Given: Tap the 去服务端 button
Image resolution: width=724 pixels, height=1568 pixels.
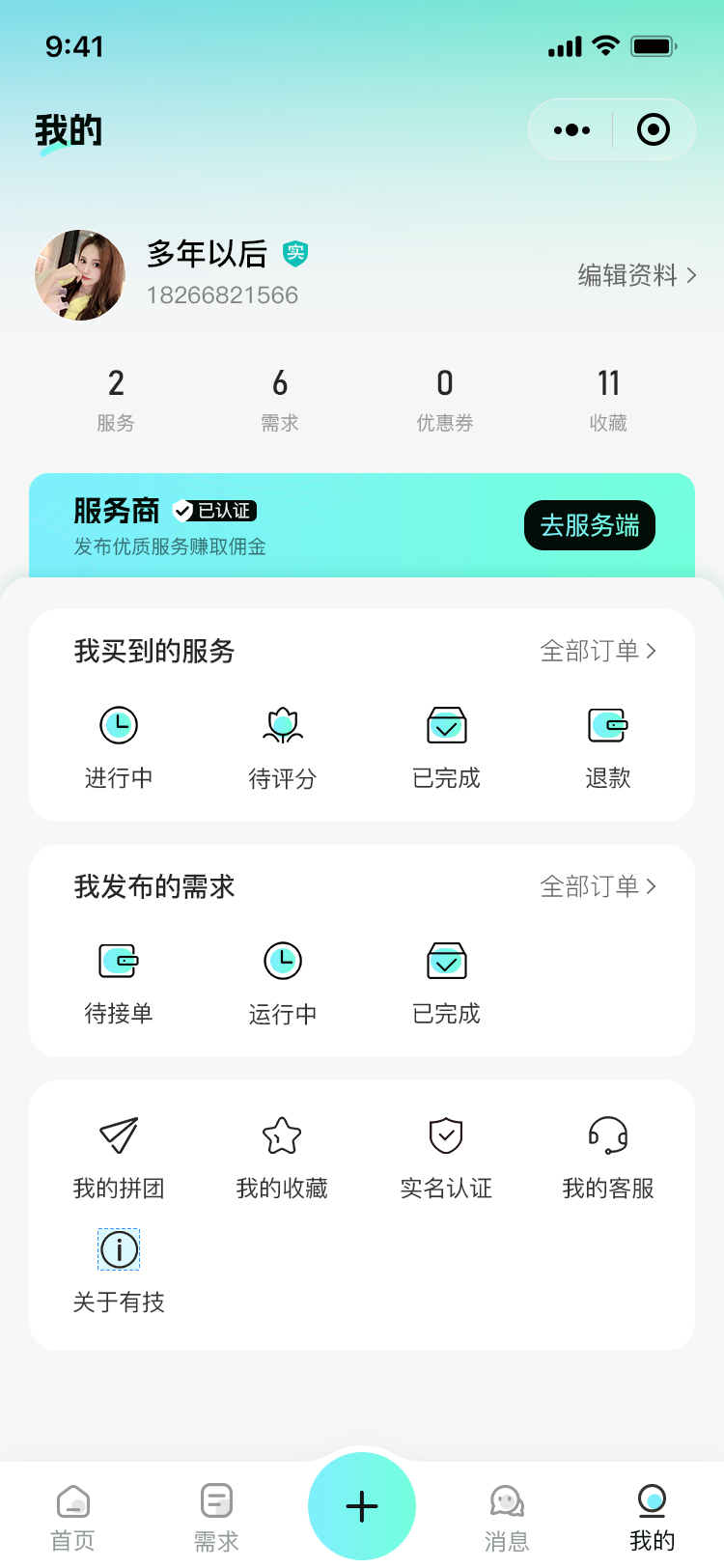Looking at the screenshot, I should point(590,525).
